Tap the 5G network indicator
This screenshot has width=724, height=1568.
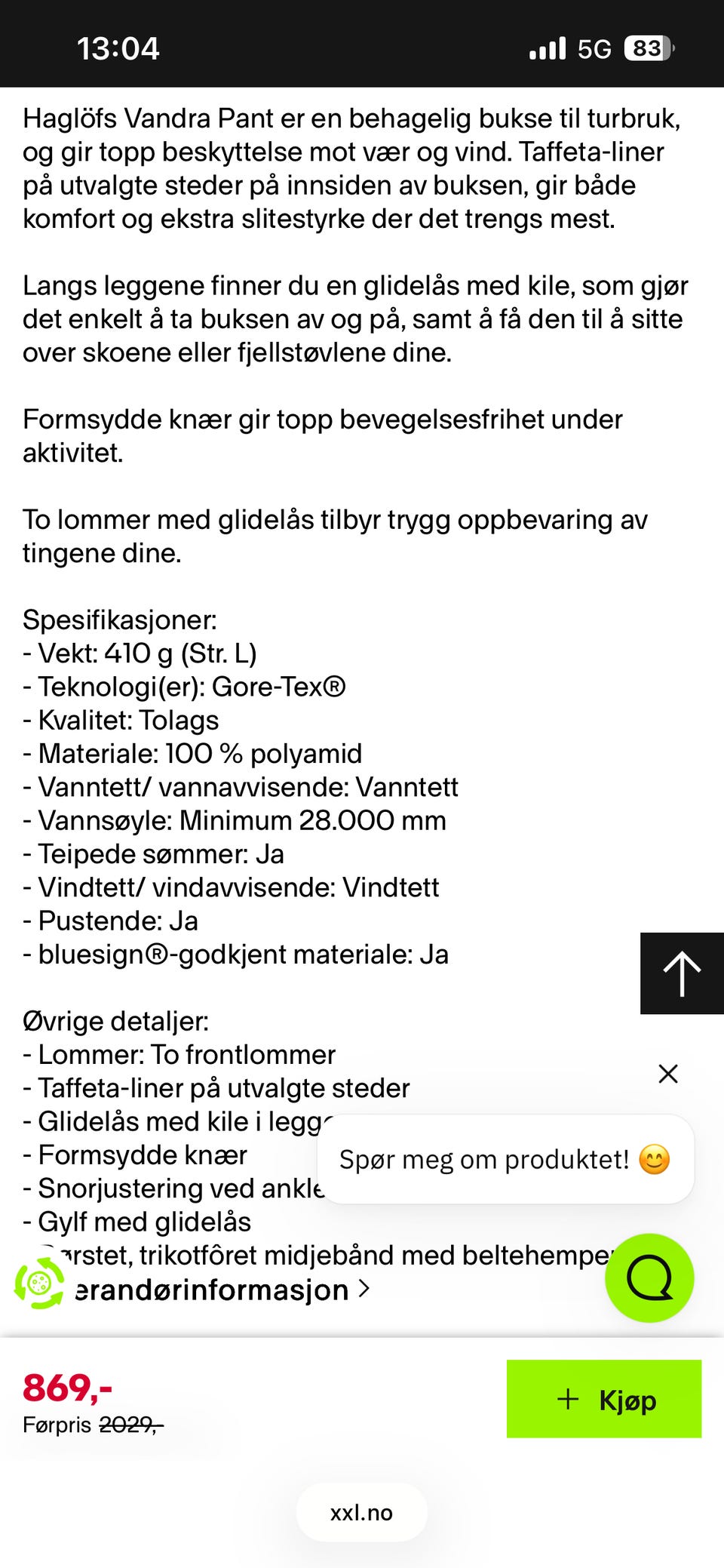click(594, 48)
